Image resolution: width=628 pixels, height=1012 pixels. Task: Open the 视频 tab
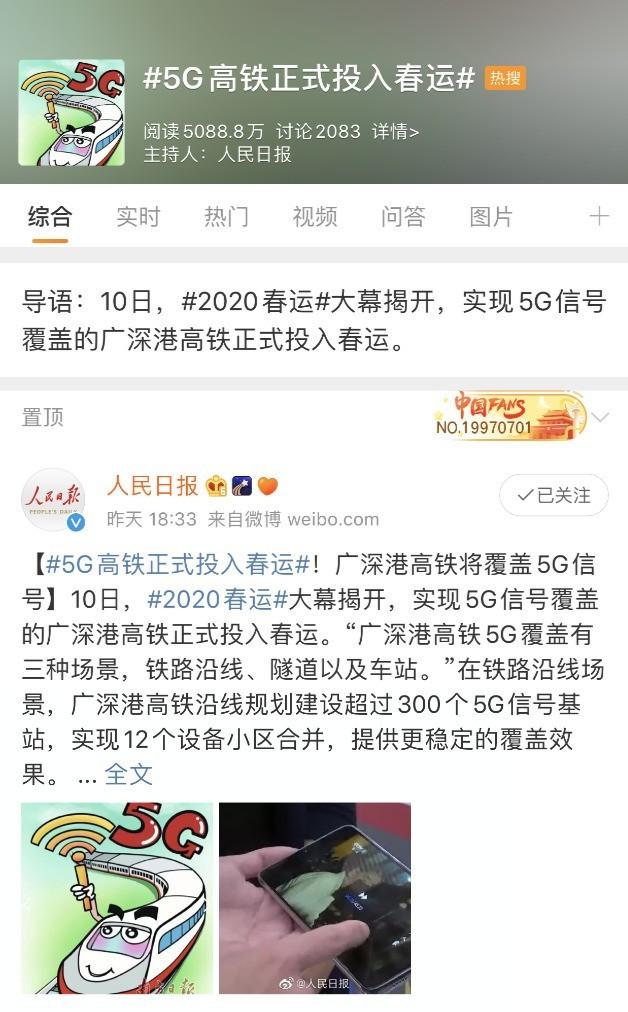point(314,216)
